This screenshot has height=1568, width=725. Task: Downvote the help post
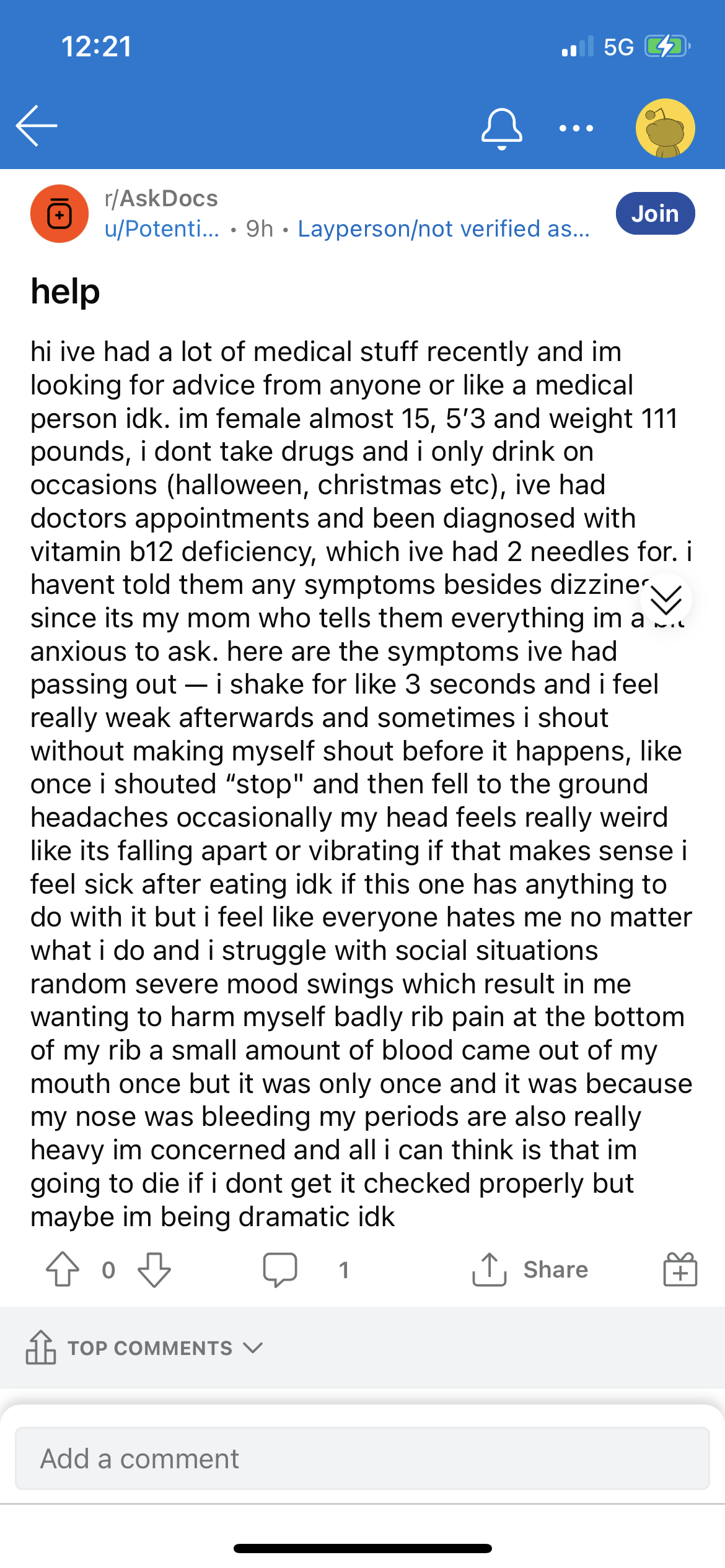pyautogui.click(x=154, y=1270)
